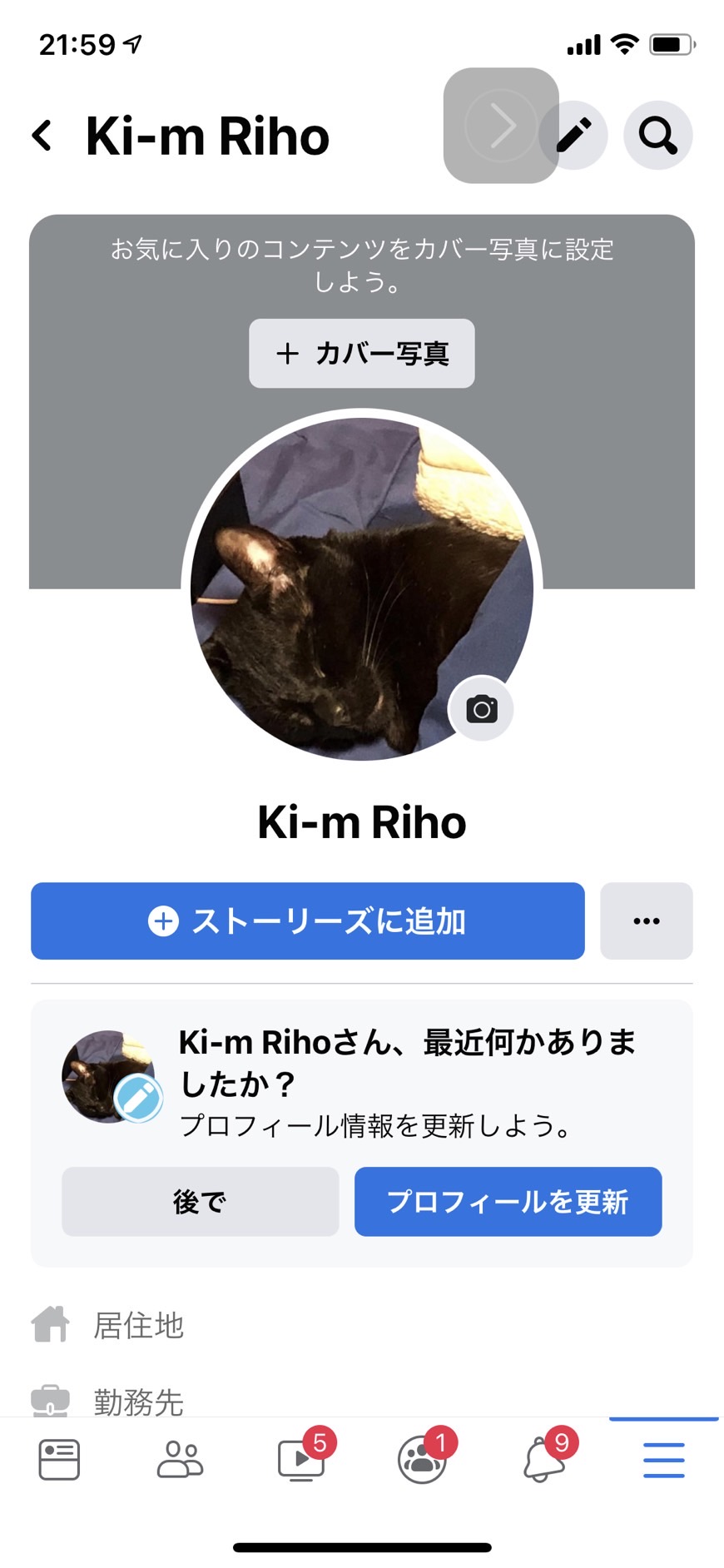
Task: Switch to the news feed tab
Action: coord(59,1459)
